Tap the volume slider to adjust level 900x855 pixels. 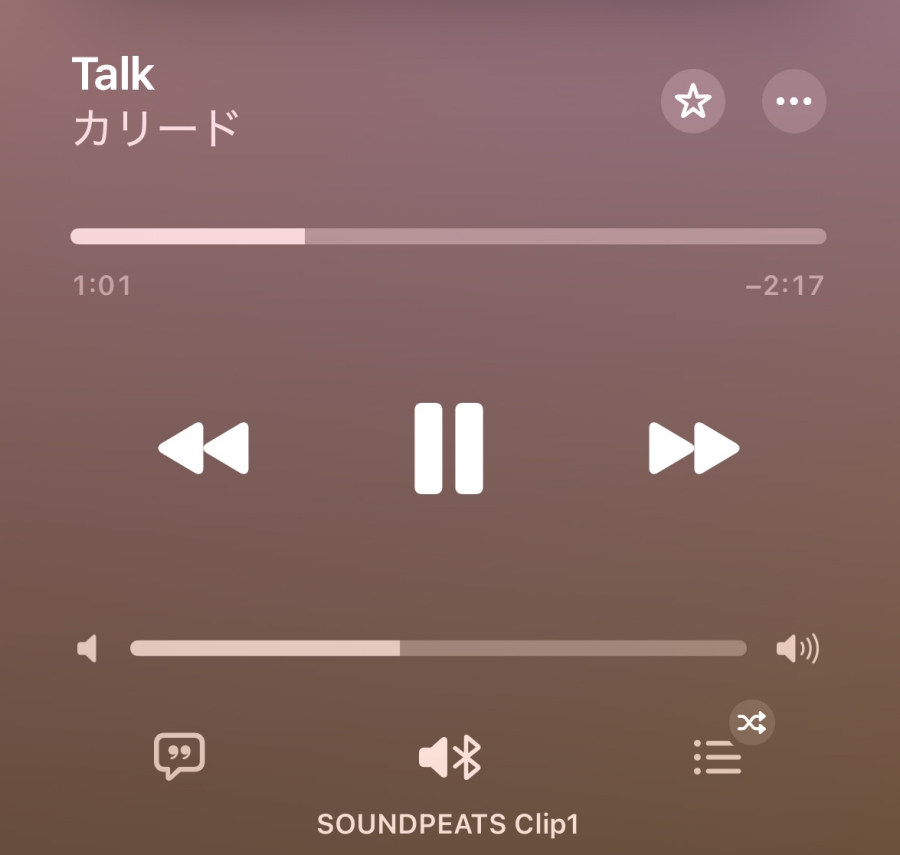[438, 648]
